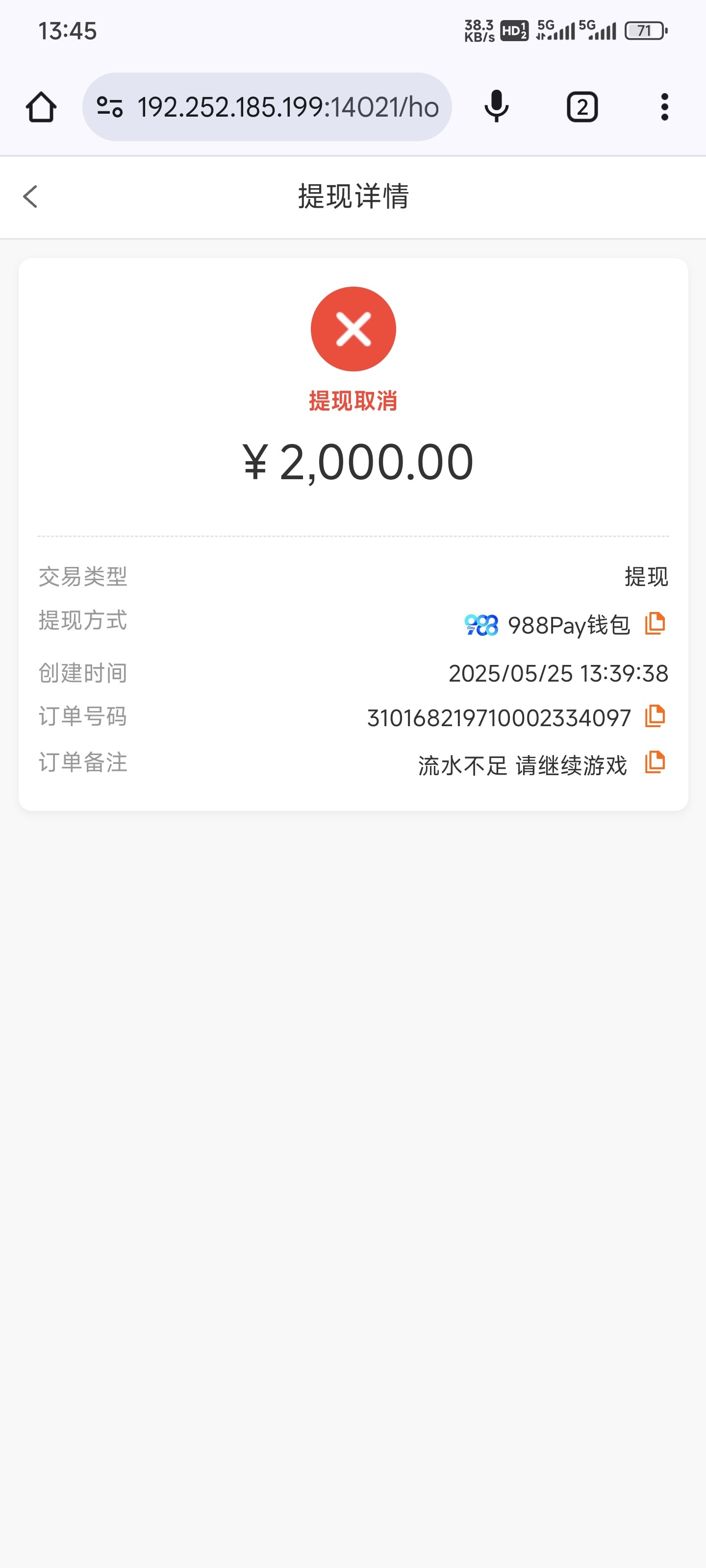The image size is (706, 1568).
Task: Open the browser three-dot menu
Action: tap(665, 106)
